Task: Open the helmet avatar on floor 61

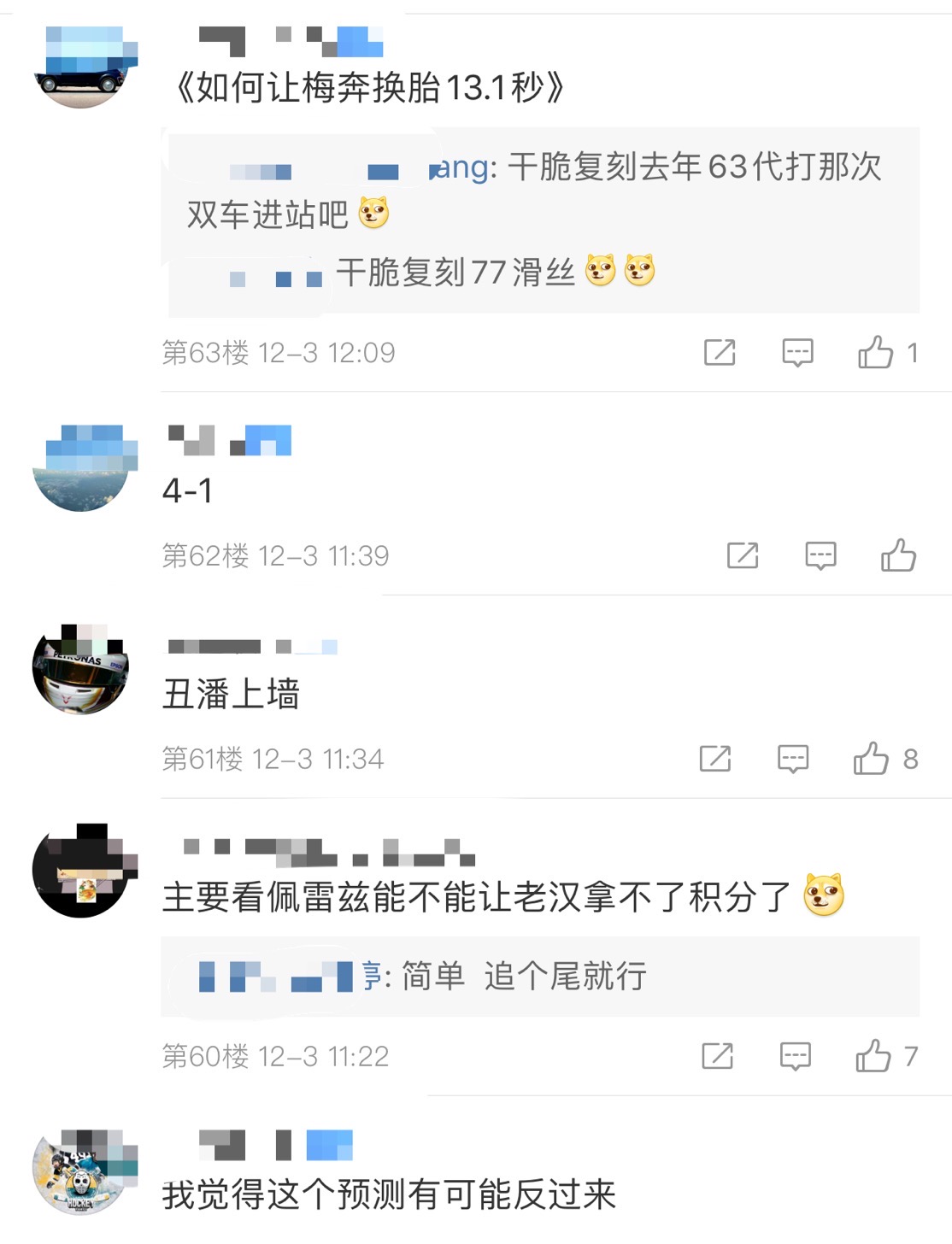Action: coord(81,671)
